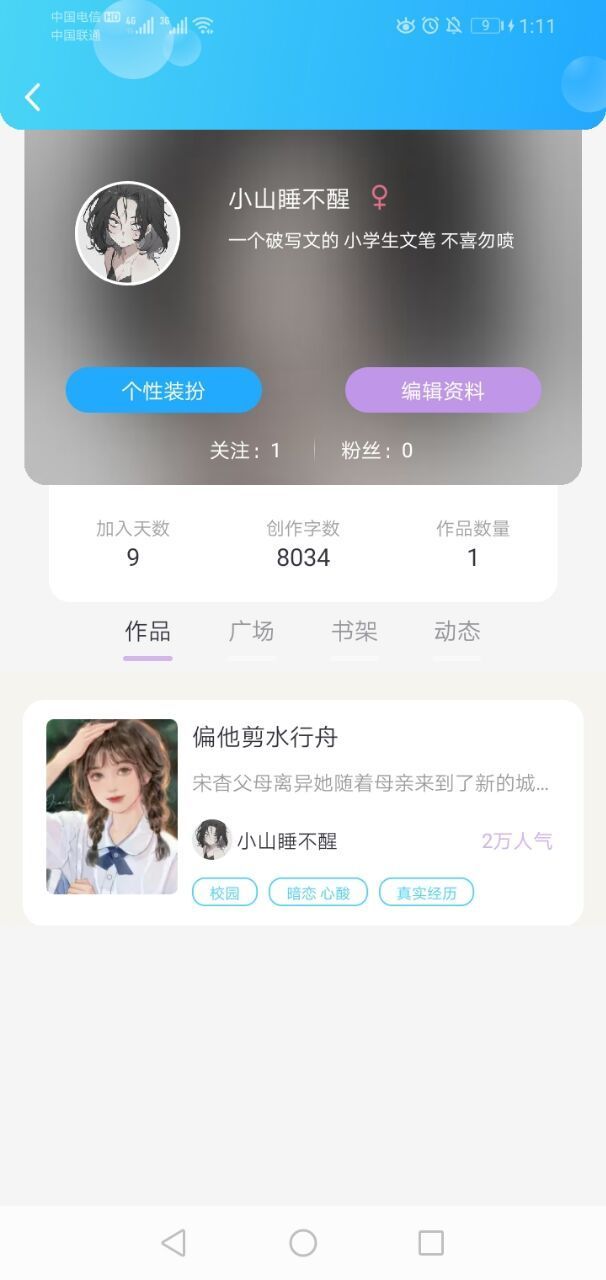View the 粉丝 followers list
This screenshot has width=606, height=1280.
tap(377, 450)
